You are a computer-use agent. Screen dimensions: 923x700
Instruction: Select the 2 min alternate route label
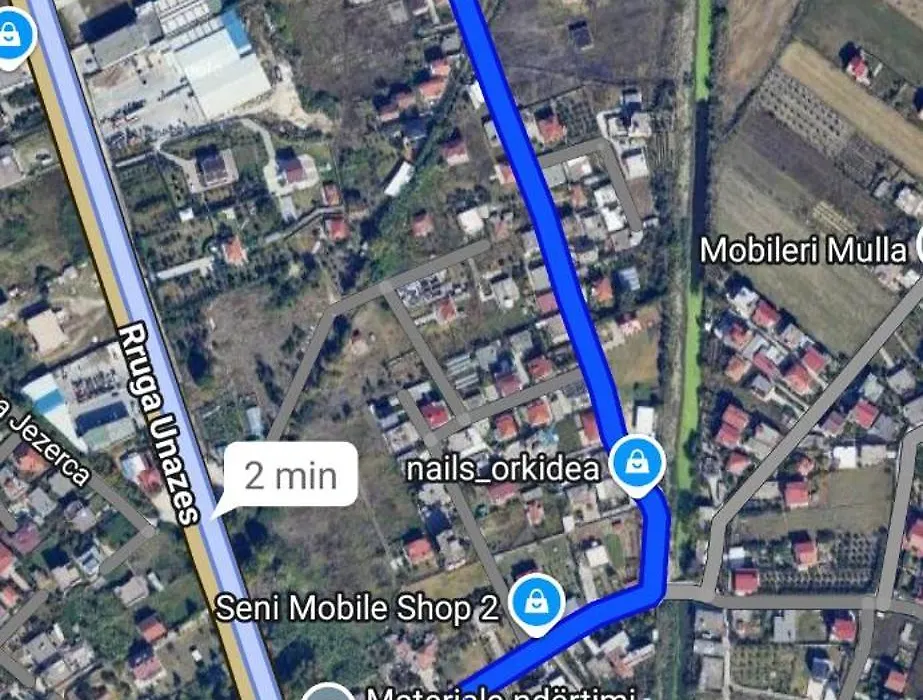pyautogui.click(x=290, y=475)
